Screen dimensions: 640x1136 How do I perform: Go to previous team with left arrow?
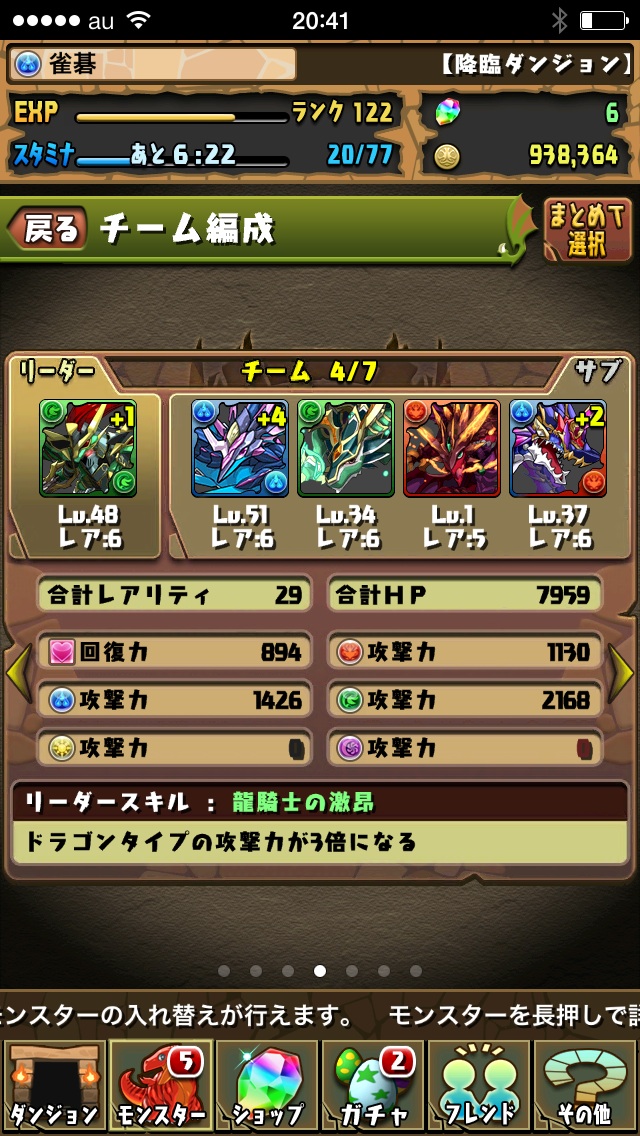(17, 676)
